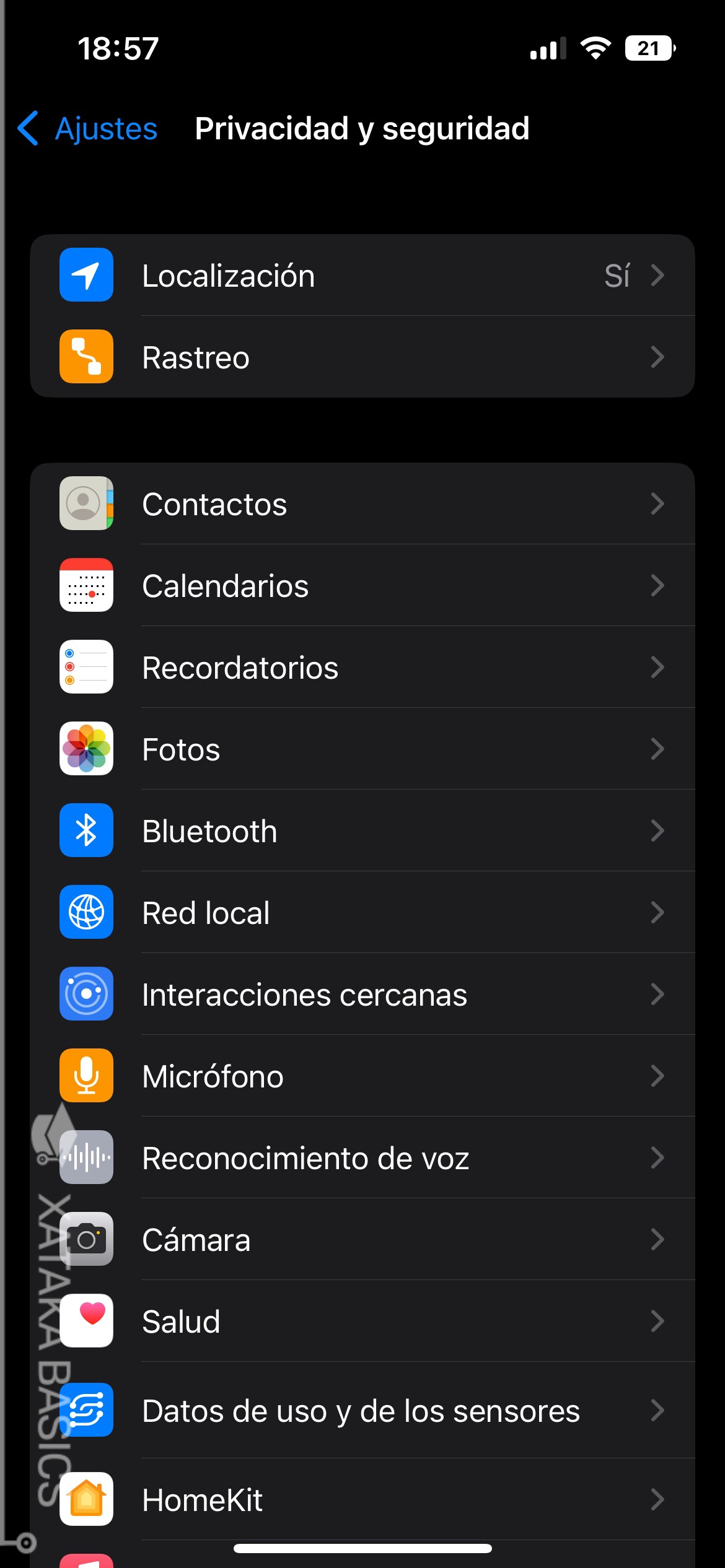Select the orange Micrófono icon
725x1568 pixels.
pos(86,1076)
